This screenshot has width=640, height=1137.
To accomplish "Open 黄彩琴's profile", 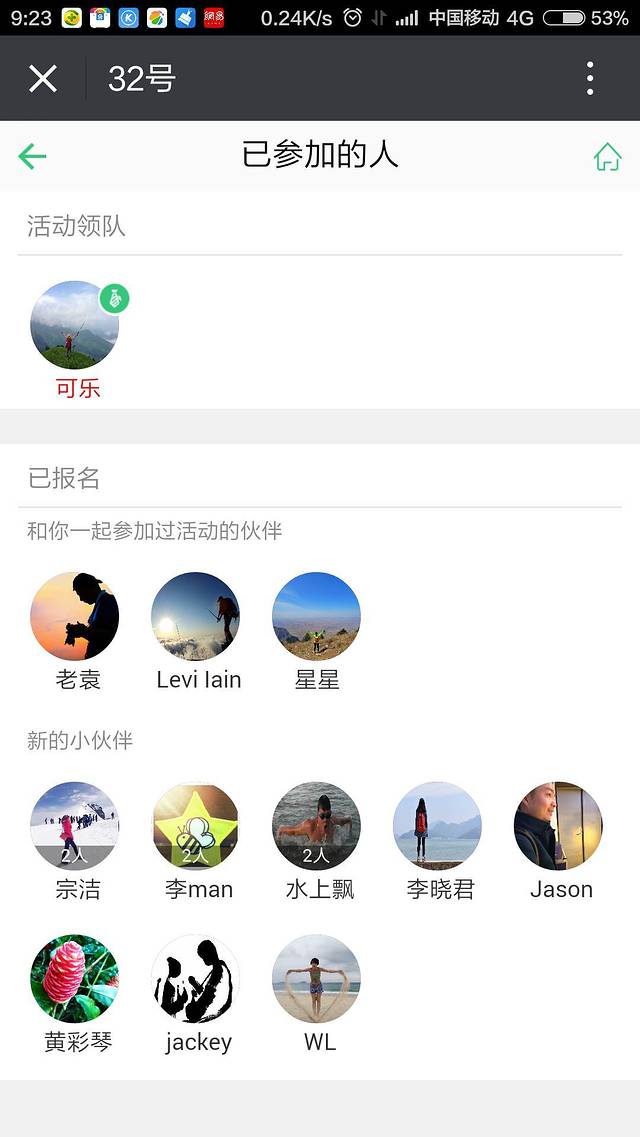I will 75,978.
